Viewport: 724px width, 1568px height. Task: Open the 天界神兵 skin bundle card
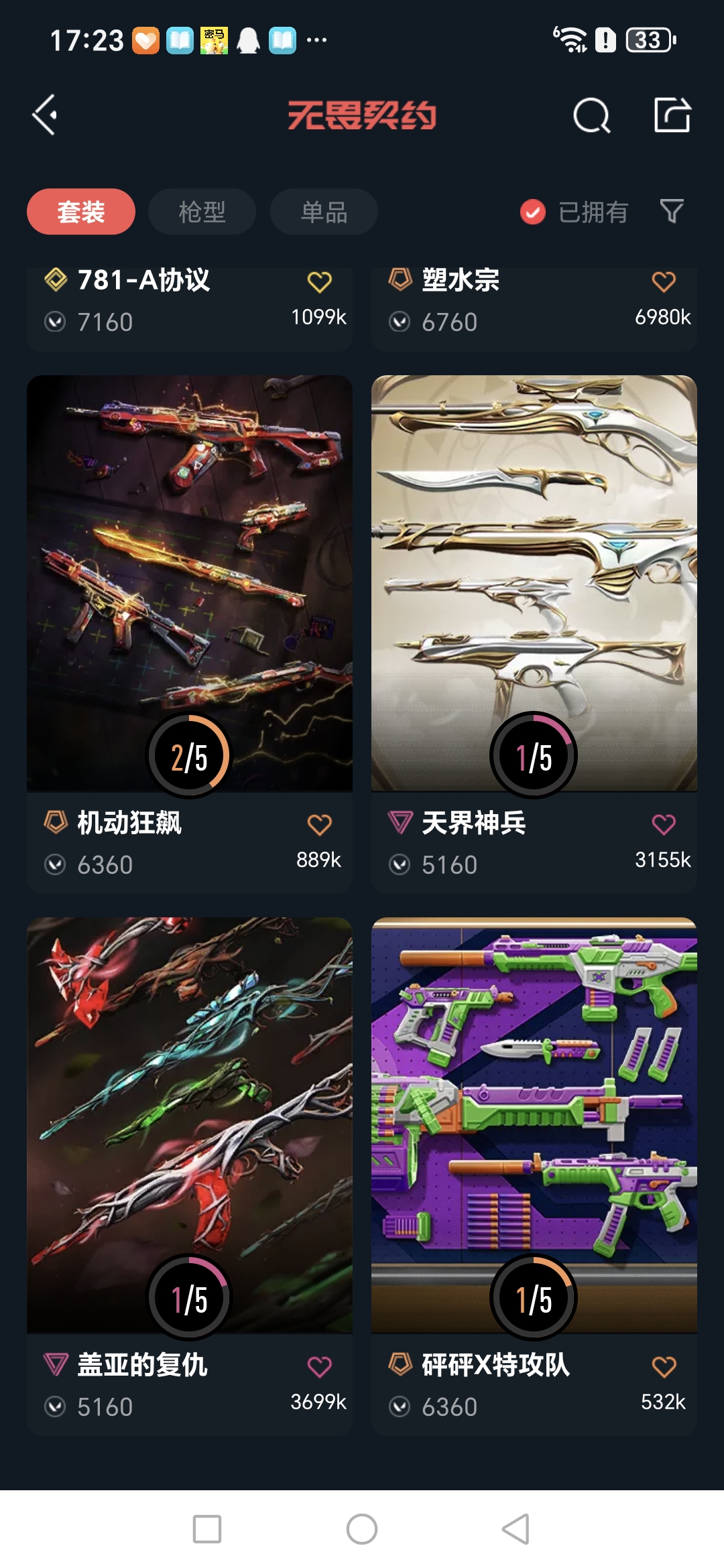click(534, 583)
